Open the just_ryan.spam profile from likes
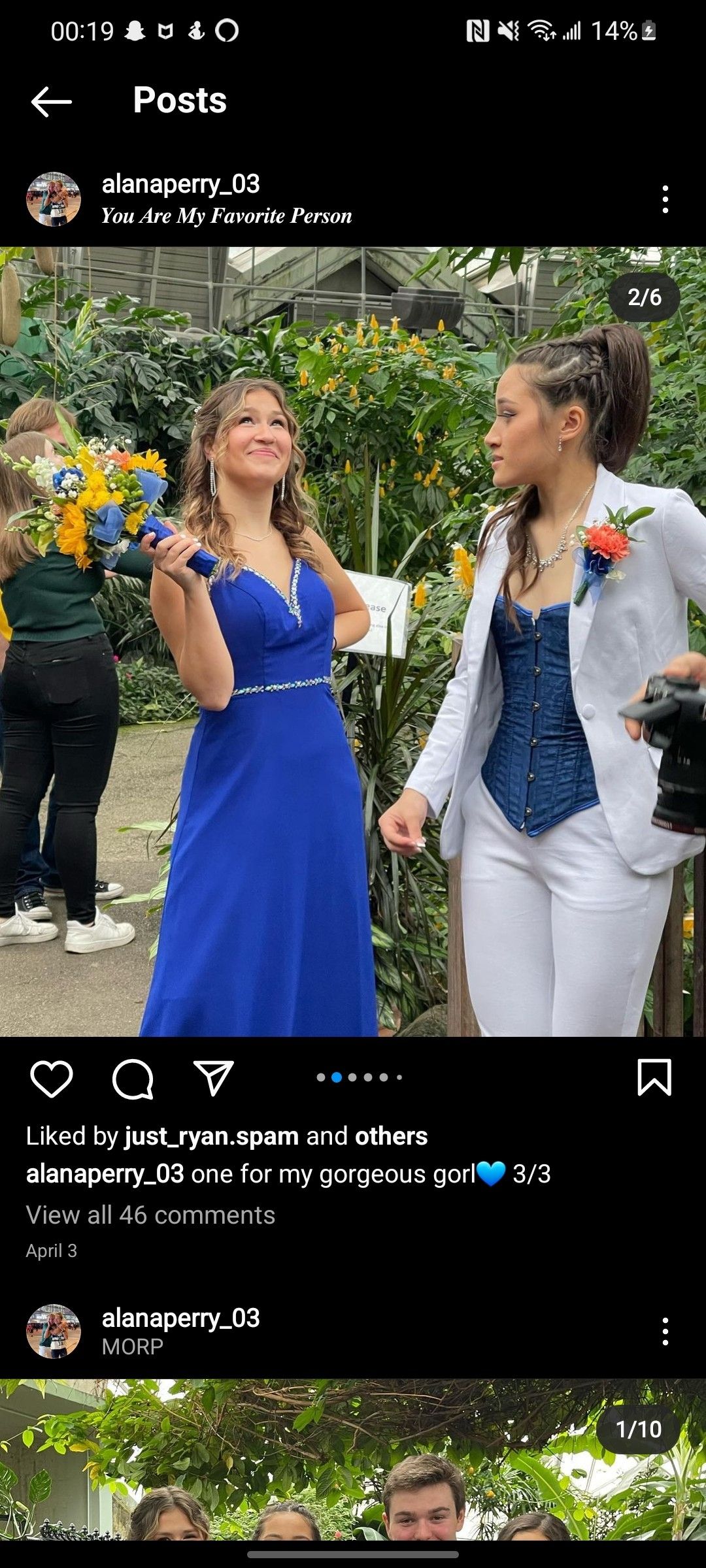 [211, 1136]
